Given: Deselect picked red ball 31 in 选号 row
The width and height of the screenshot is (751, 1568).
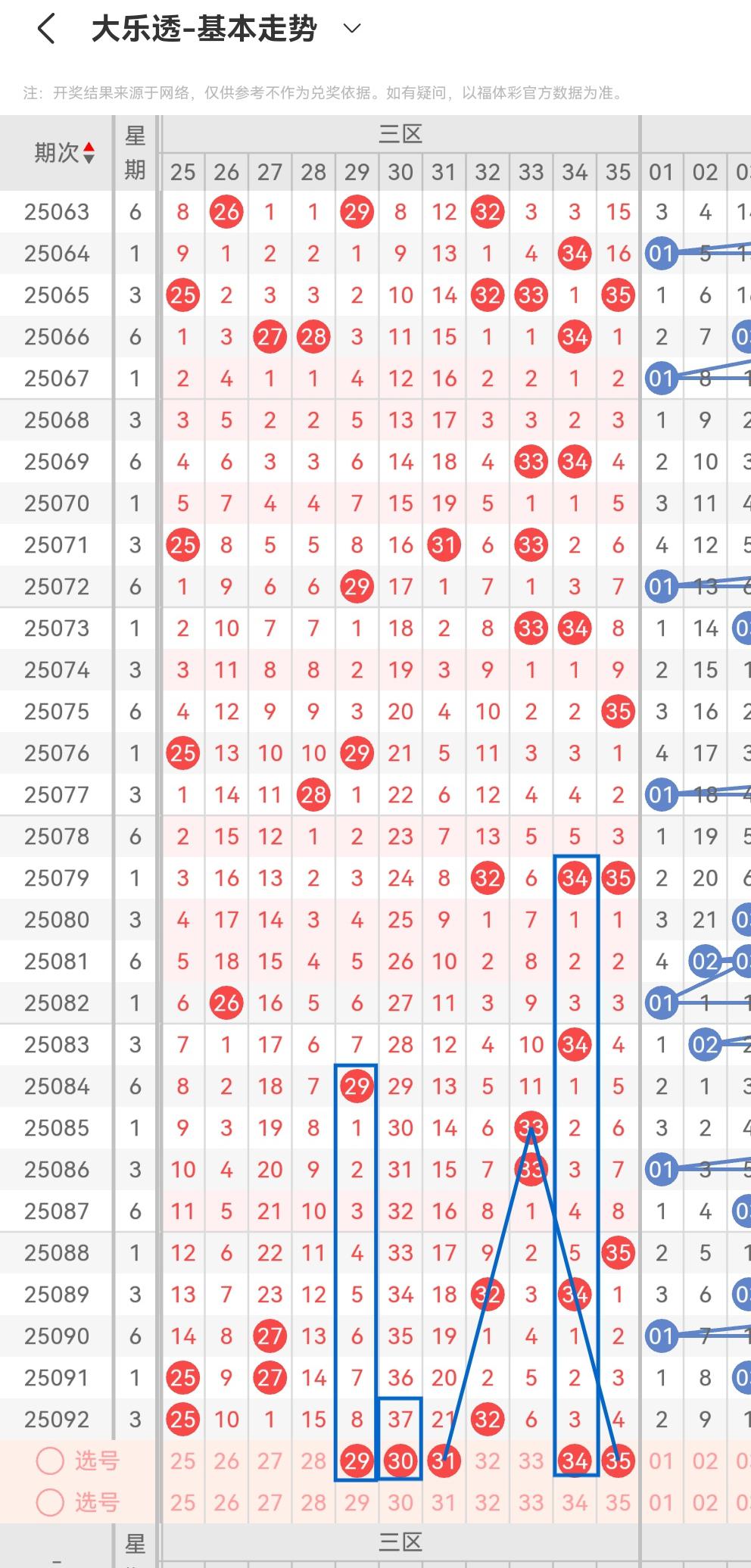Looking at the screenshot, I should (444, 1460).
